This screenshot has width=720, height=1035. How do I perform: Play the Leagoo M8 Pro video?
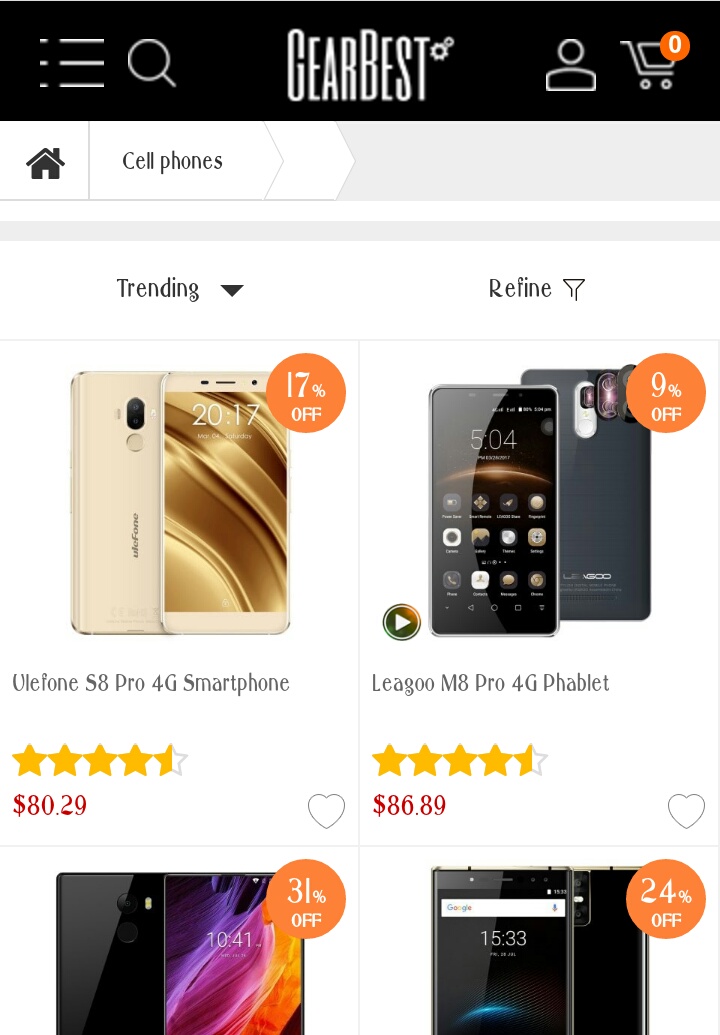click(401, 622)
